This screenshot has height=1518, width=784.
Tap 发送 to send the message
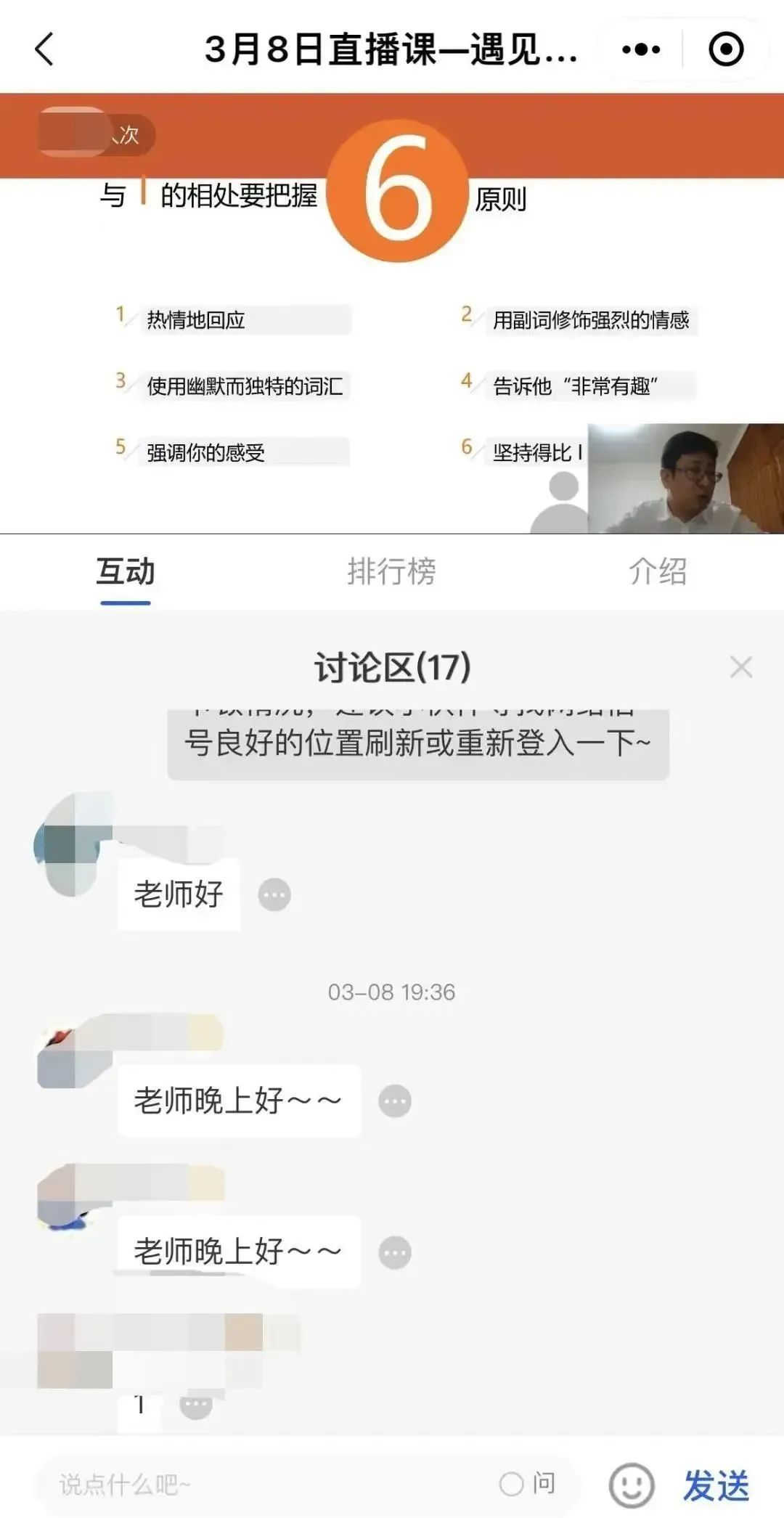tap(716, 1485)
